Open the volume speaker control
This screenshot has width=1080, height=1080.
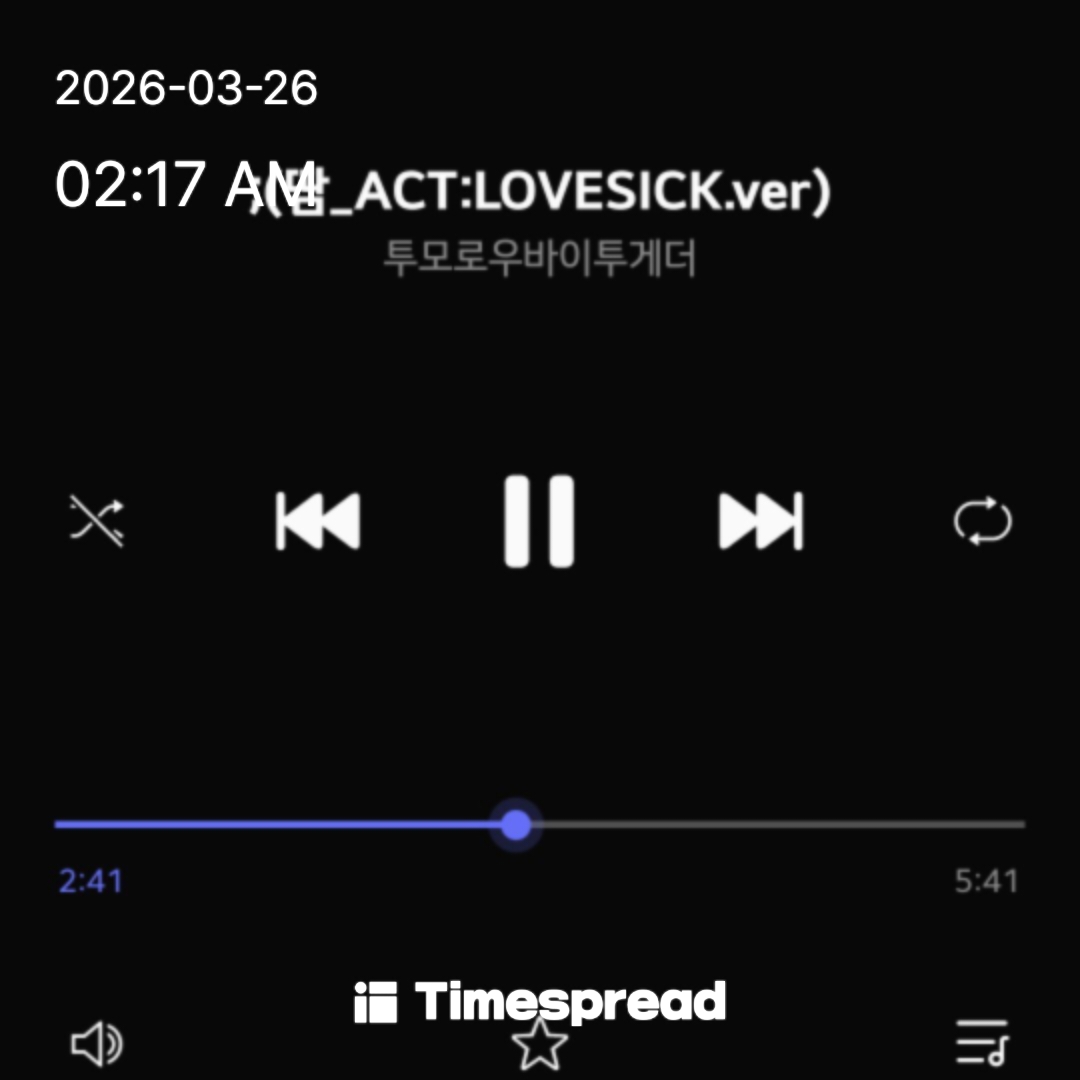tap(96, 1045)
